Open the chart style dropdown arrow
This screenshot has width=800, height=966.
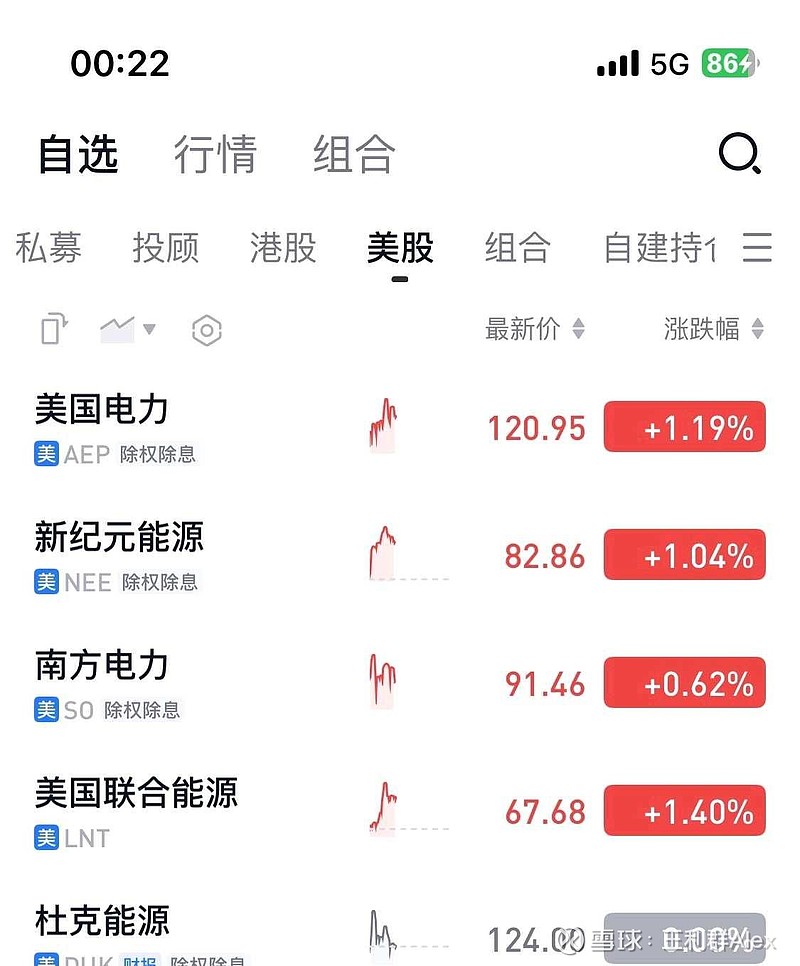pyautogui.click(x=148, y=330)
